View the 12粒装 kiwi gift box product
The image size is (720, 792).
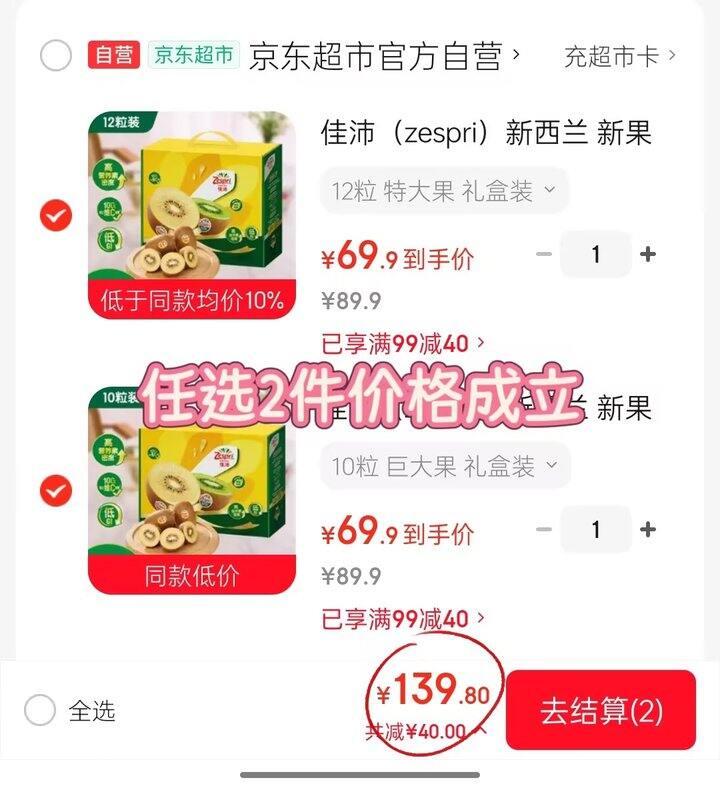pyautogui.click(x=192, y=215)
